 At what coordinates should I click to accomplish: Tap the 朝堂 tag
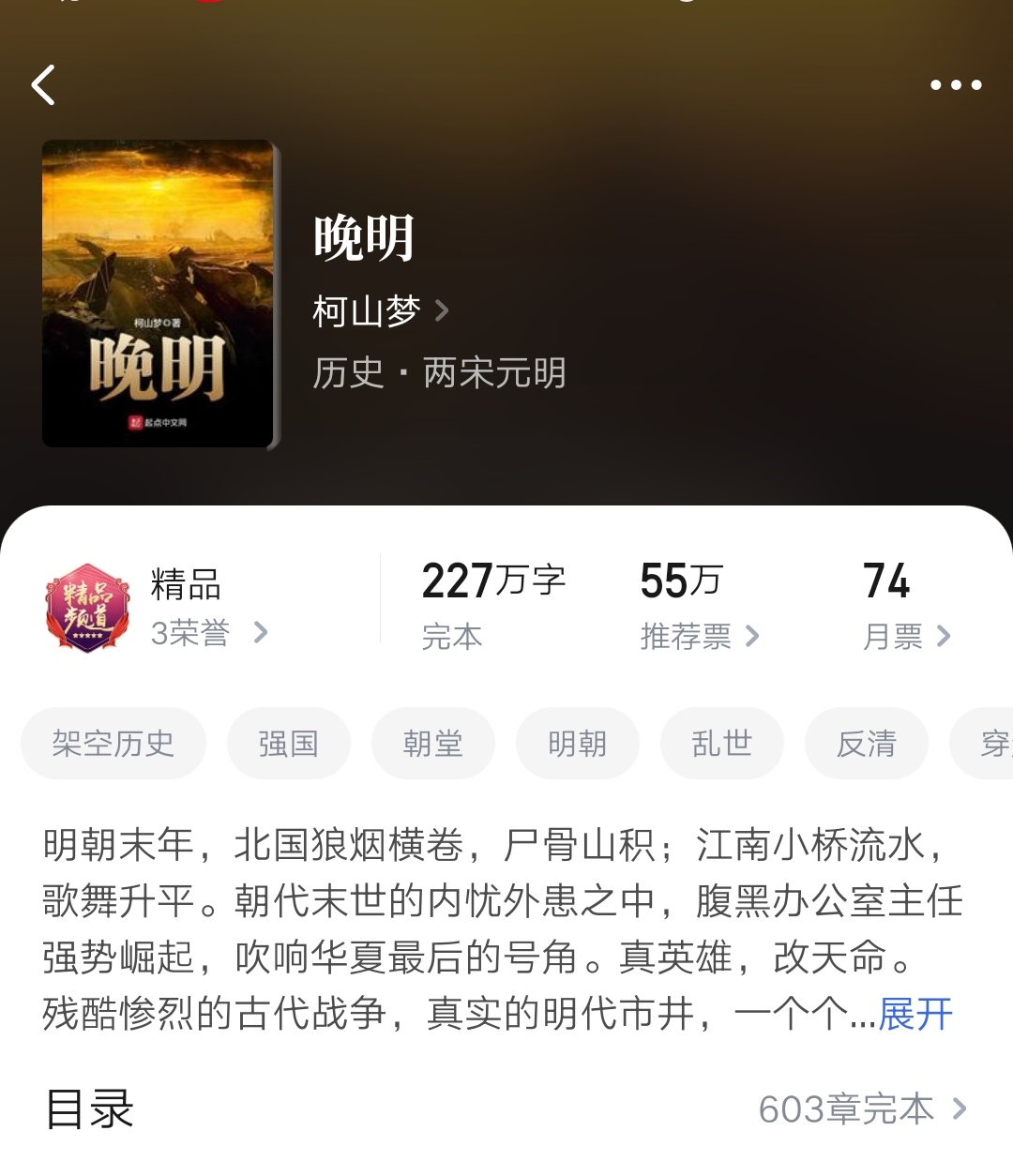pos(432,743)
